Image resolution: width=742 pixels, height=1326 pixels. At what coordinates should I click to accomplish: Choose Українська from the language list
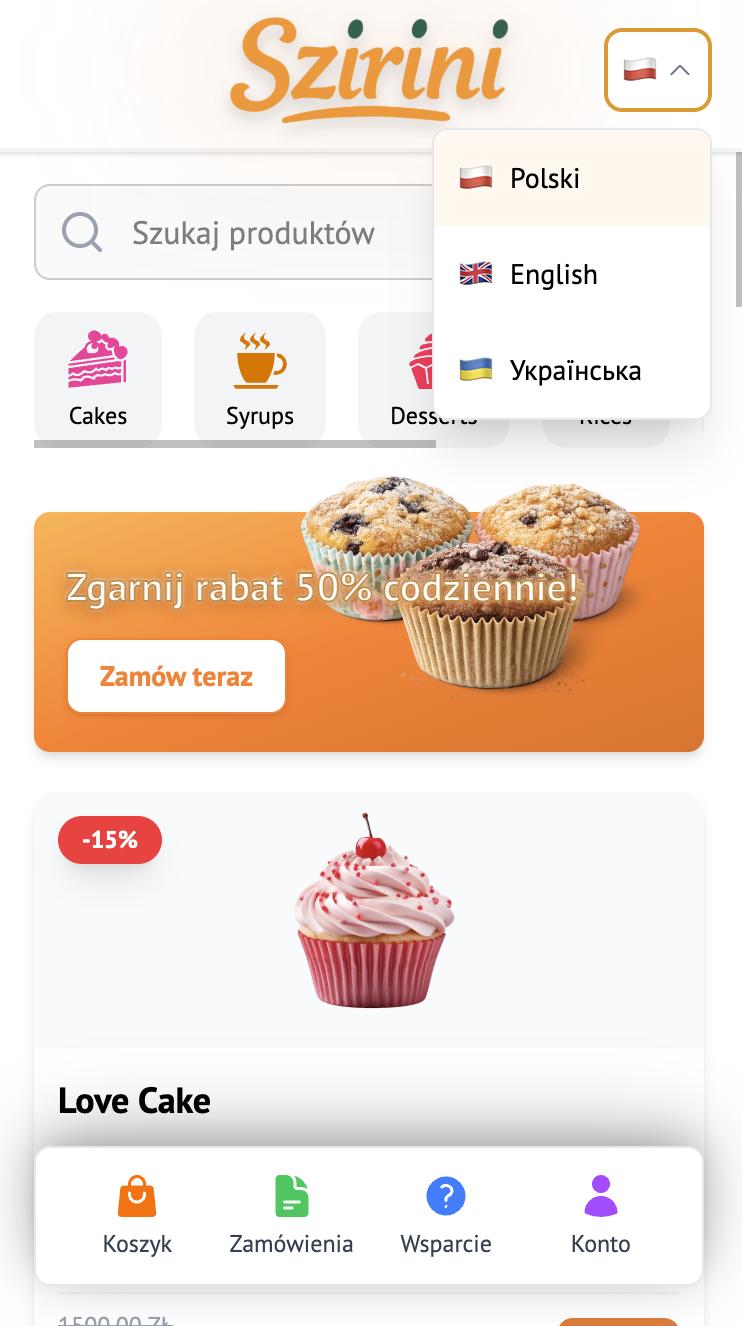(x=576, y=370)
